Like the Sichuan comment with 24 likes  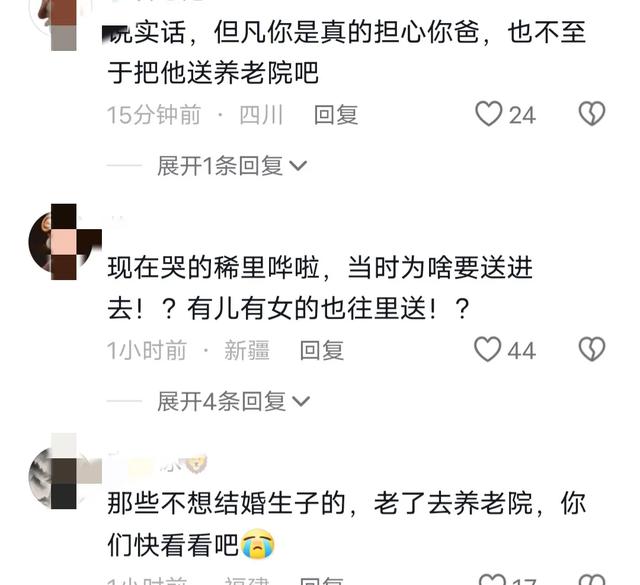[x=489, y=114]
